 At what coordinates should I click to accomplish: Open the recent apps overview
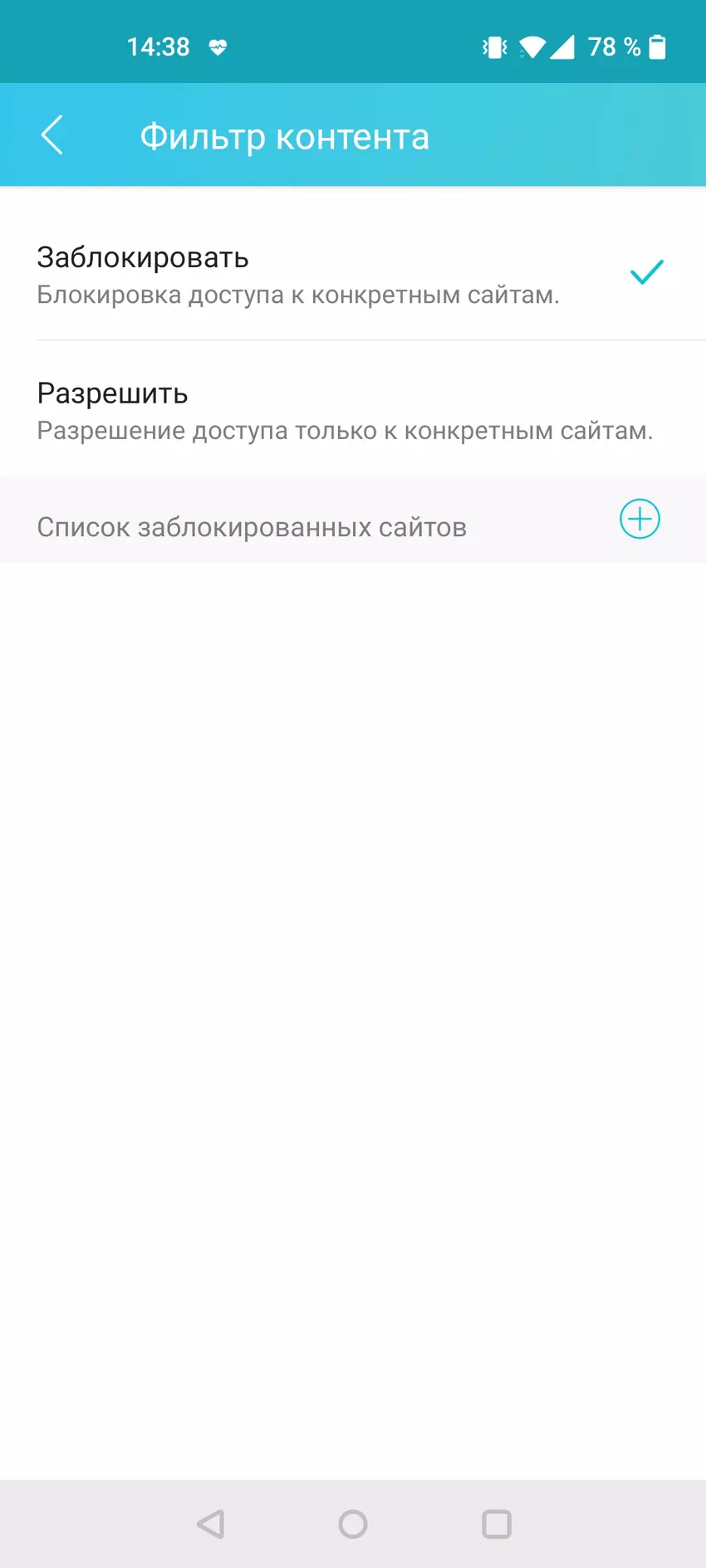pos(496,1524)
